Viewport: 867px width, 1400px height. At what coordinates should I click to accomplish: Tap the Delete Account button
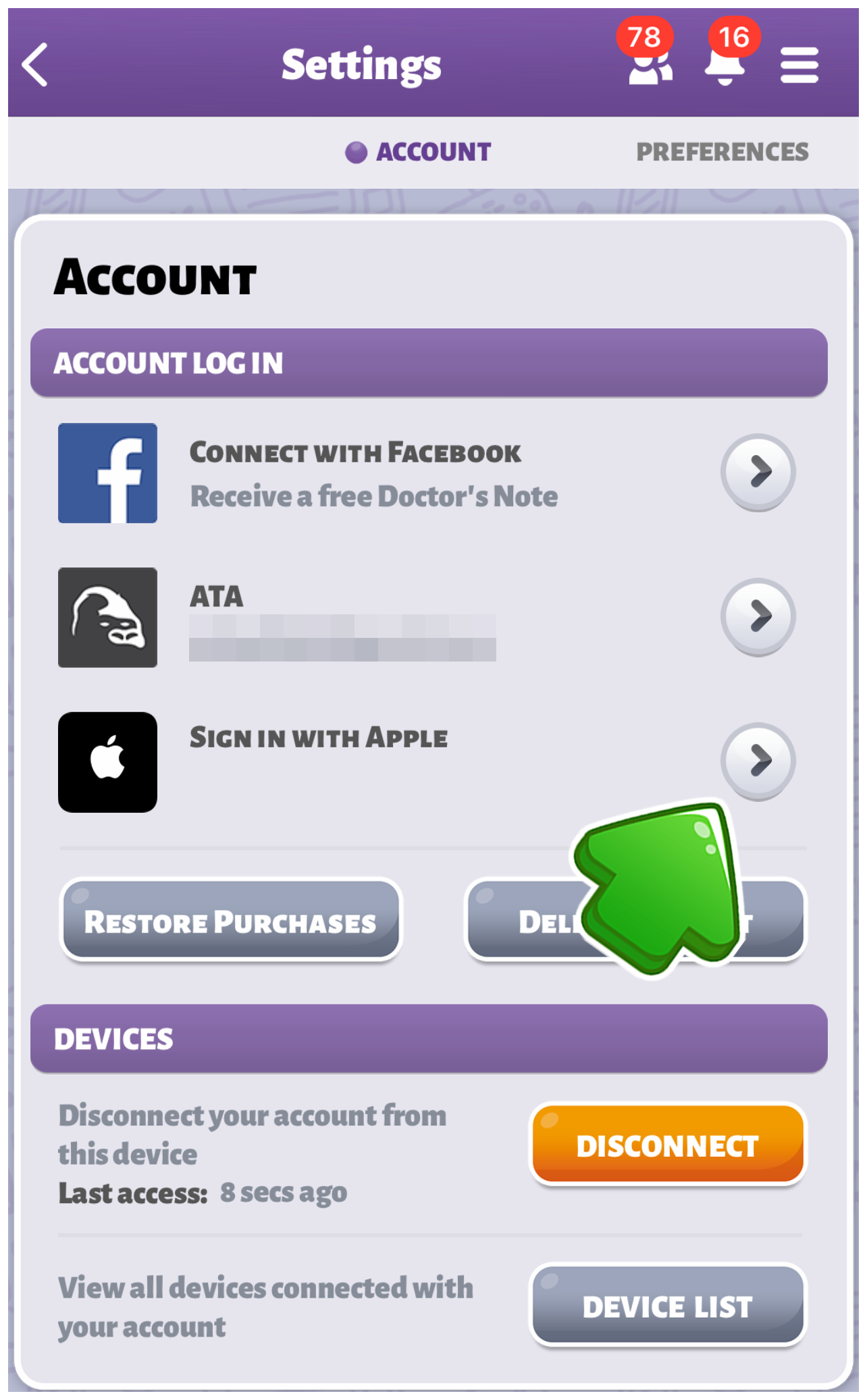click(x=635, y=919)
